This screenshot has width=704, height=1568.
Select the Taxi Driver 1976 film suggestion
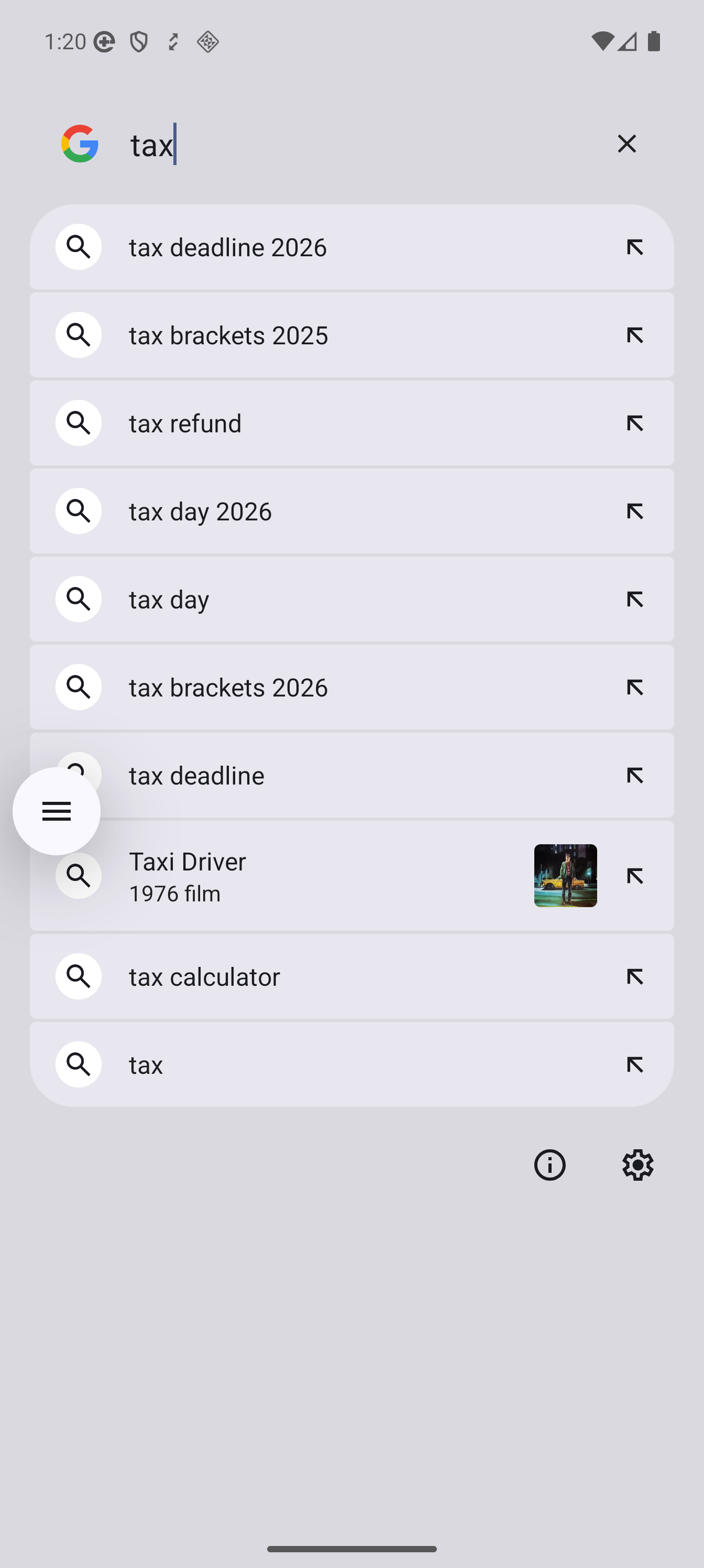point(304,875)
